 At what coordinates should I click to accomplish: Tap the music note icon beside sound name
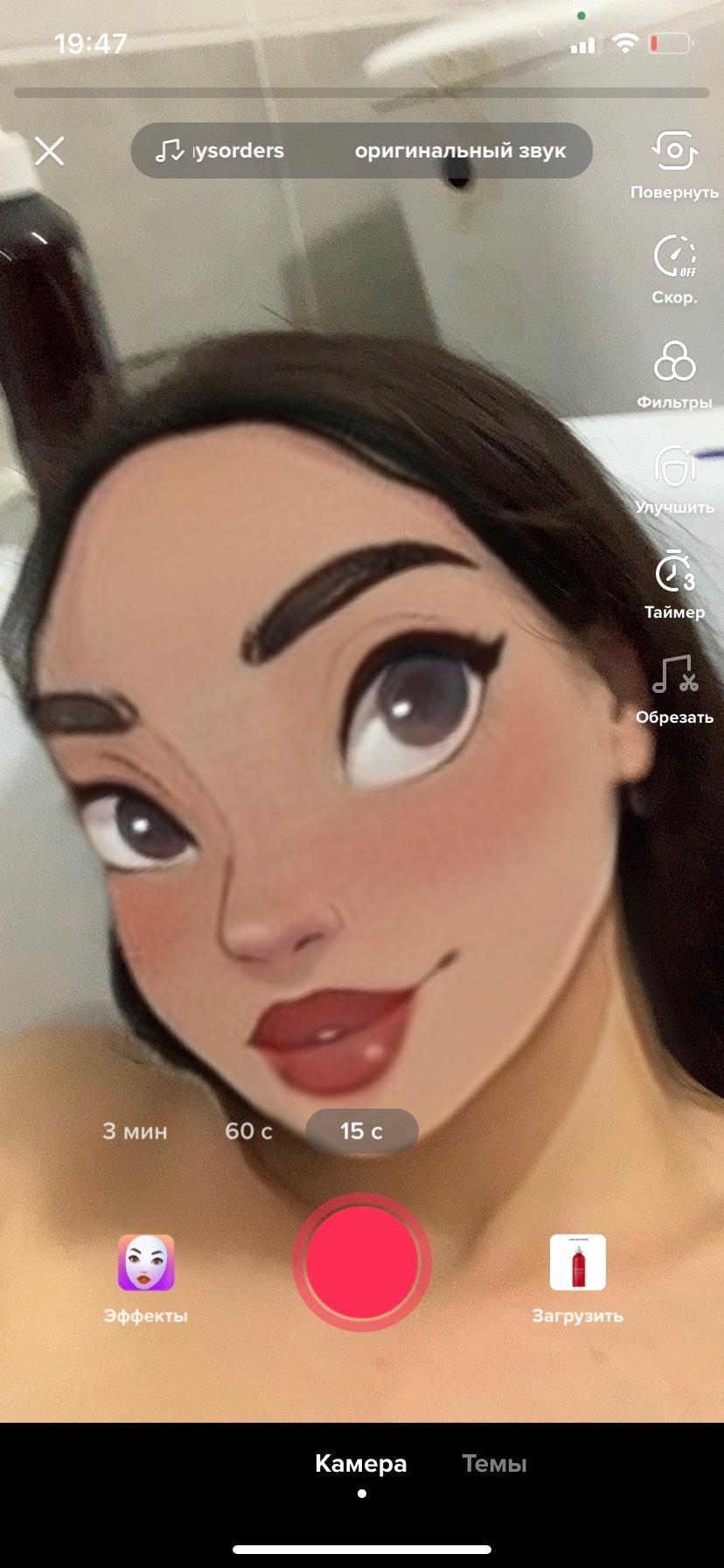tap(166, 150)
